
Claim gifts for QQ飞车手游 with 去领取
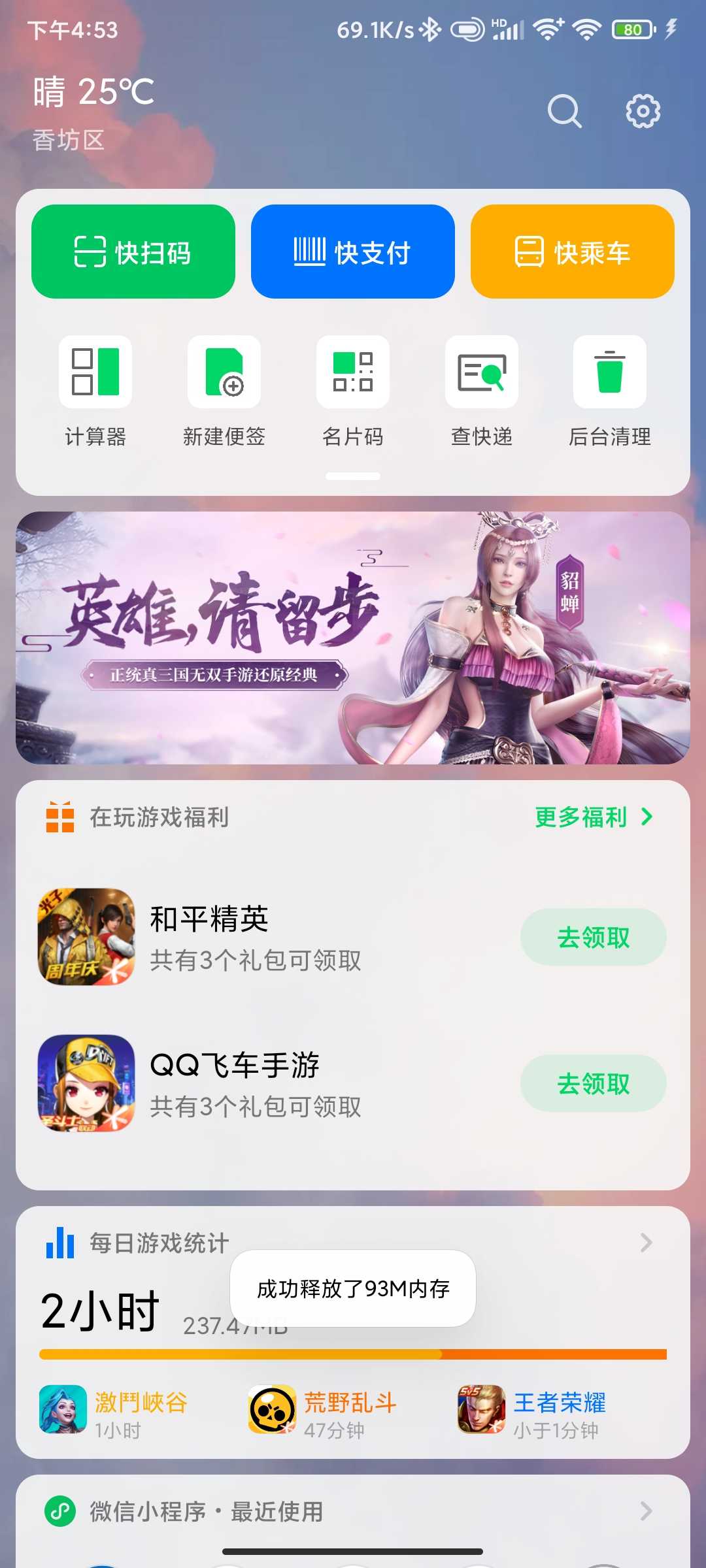click(x=593, y=1084)
